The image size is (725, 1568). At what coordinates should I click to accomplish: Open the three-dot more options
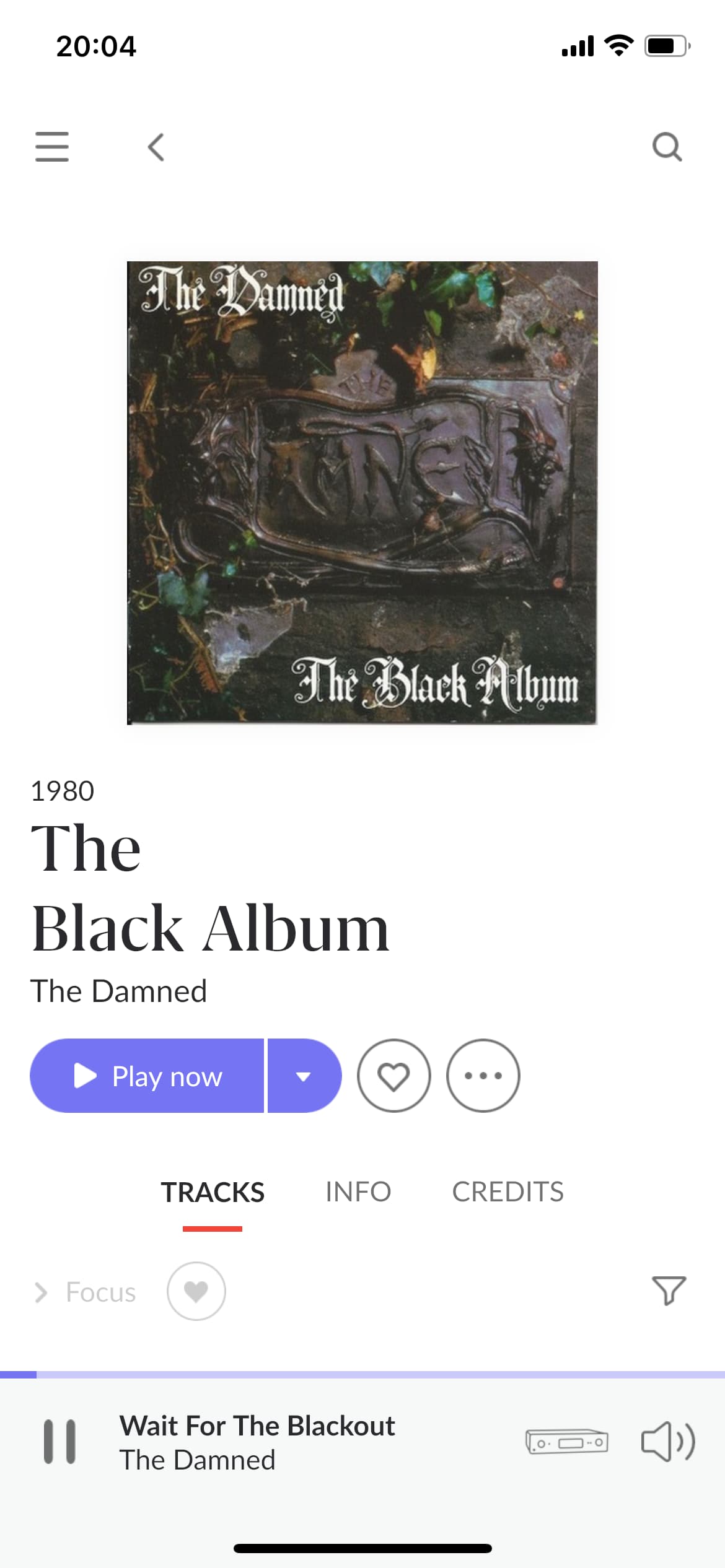click(483, 1076)
